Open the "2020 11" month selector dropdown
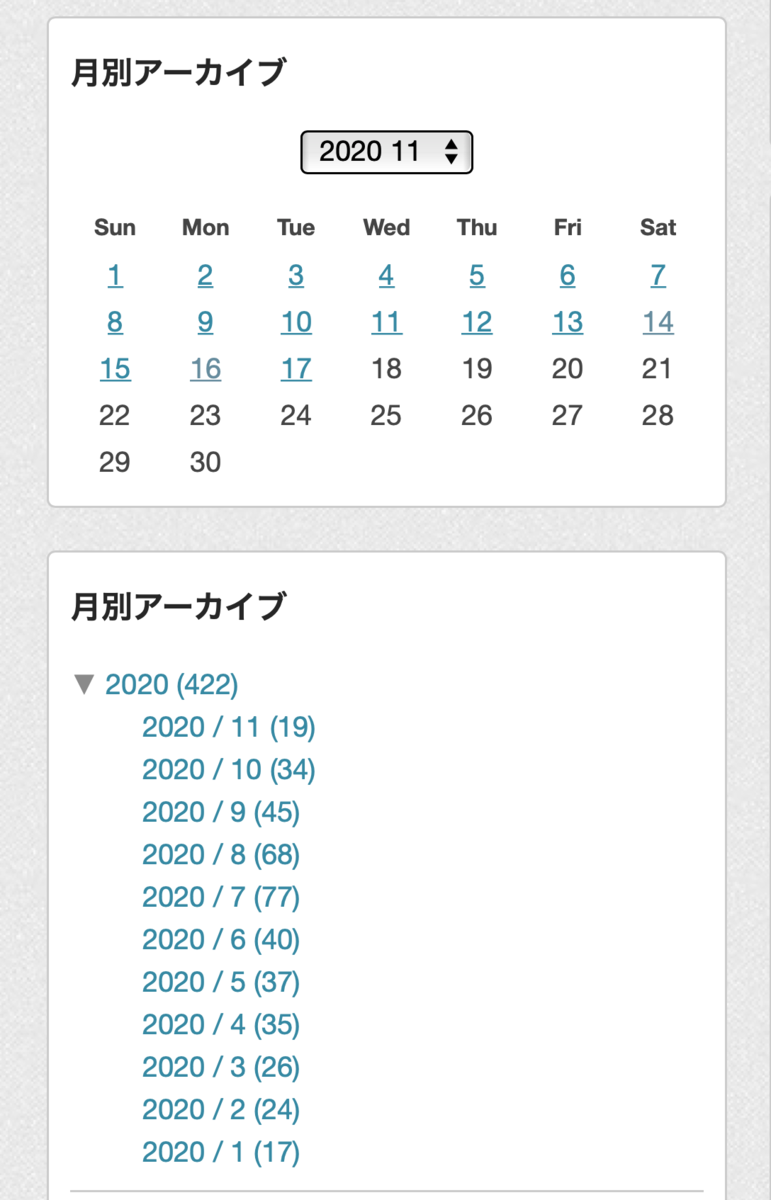Screen dimensions: 771x1200 pos(386,152)
